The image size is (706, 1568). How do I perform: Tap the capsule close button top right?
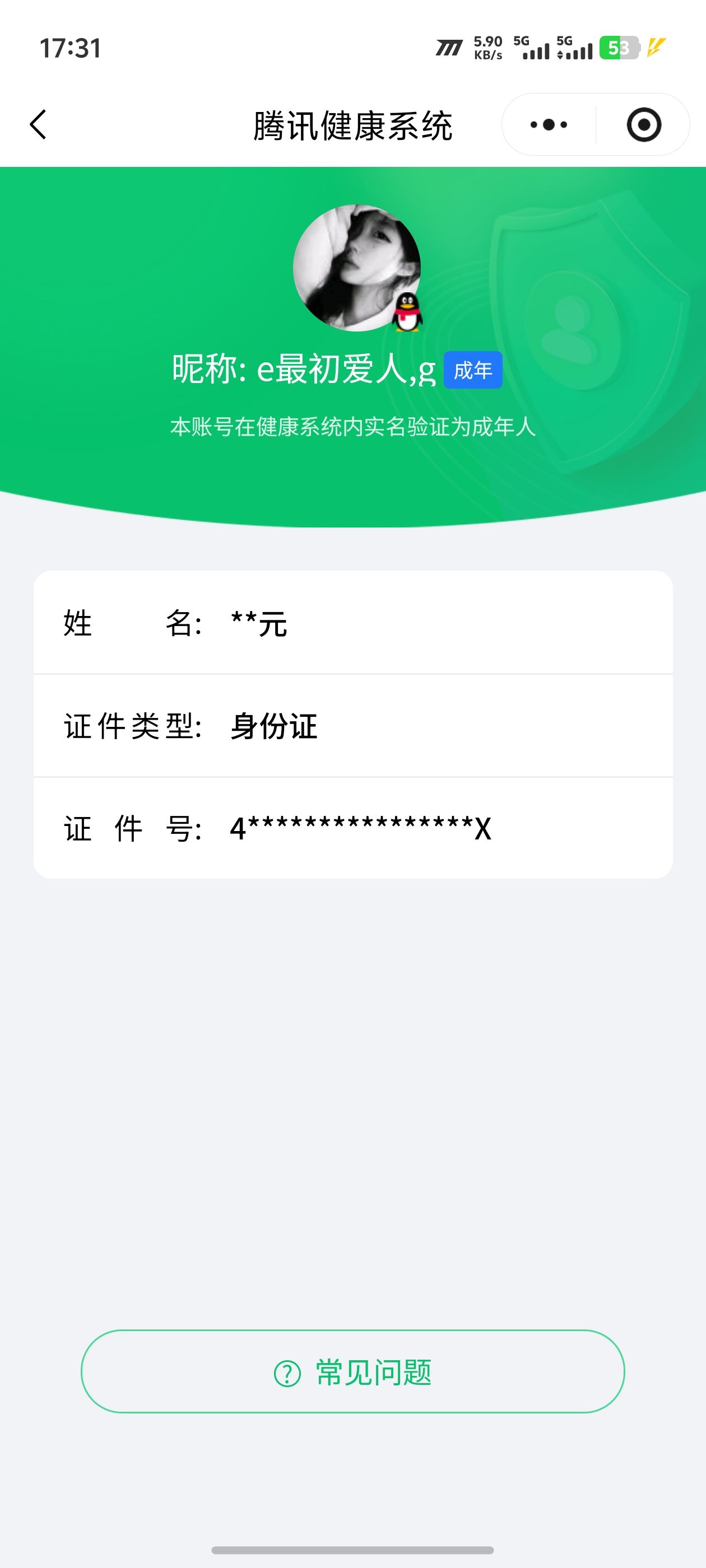(644, 124)
